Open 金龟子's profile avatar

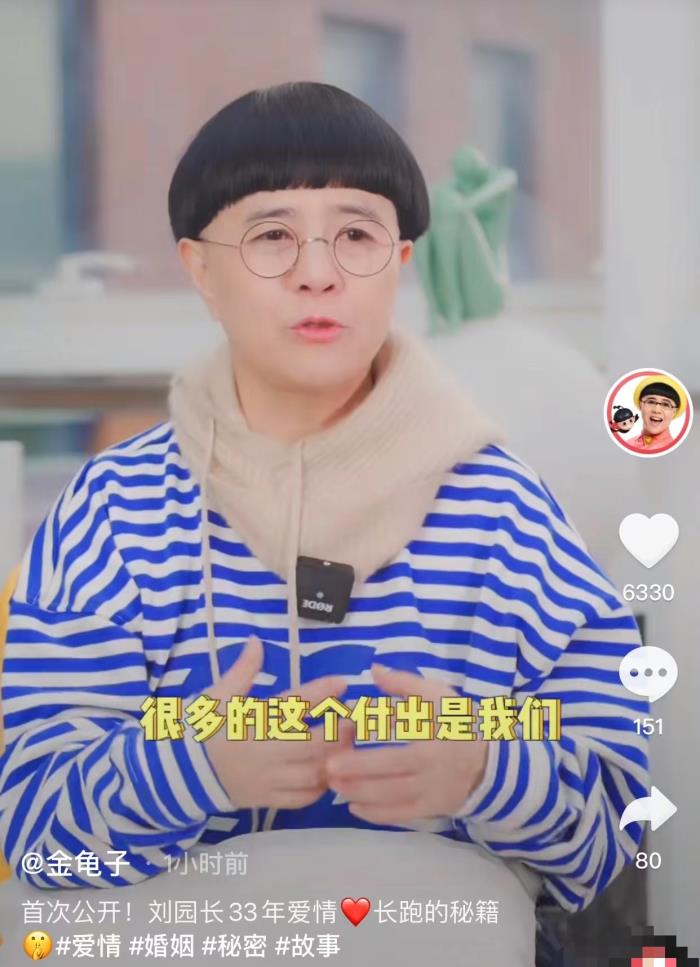648,412
